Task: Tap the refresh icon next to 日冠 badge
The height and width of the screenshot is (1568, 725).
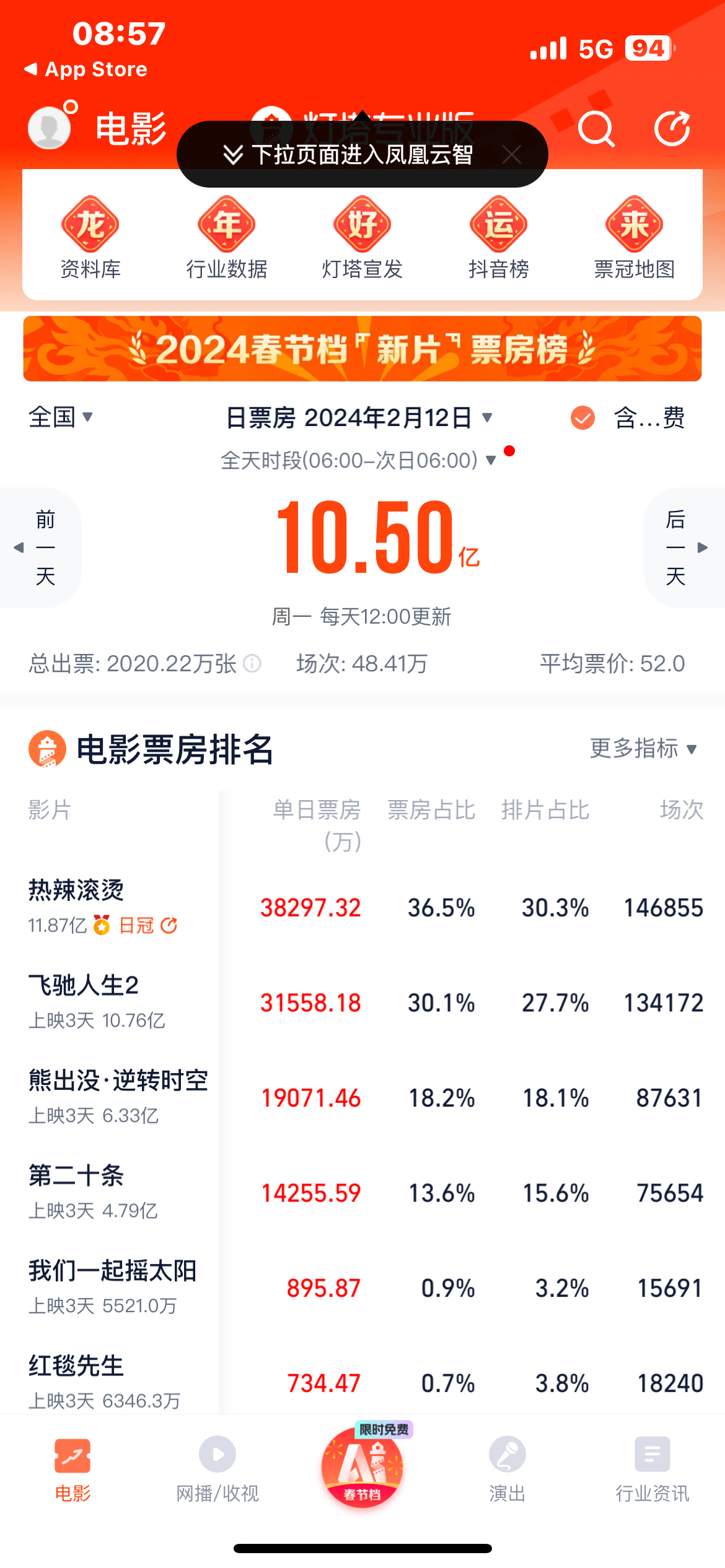Action: point(169,925)
